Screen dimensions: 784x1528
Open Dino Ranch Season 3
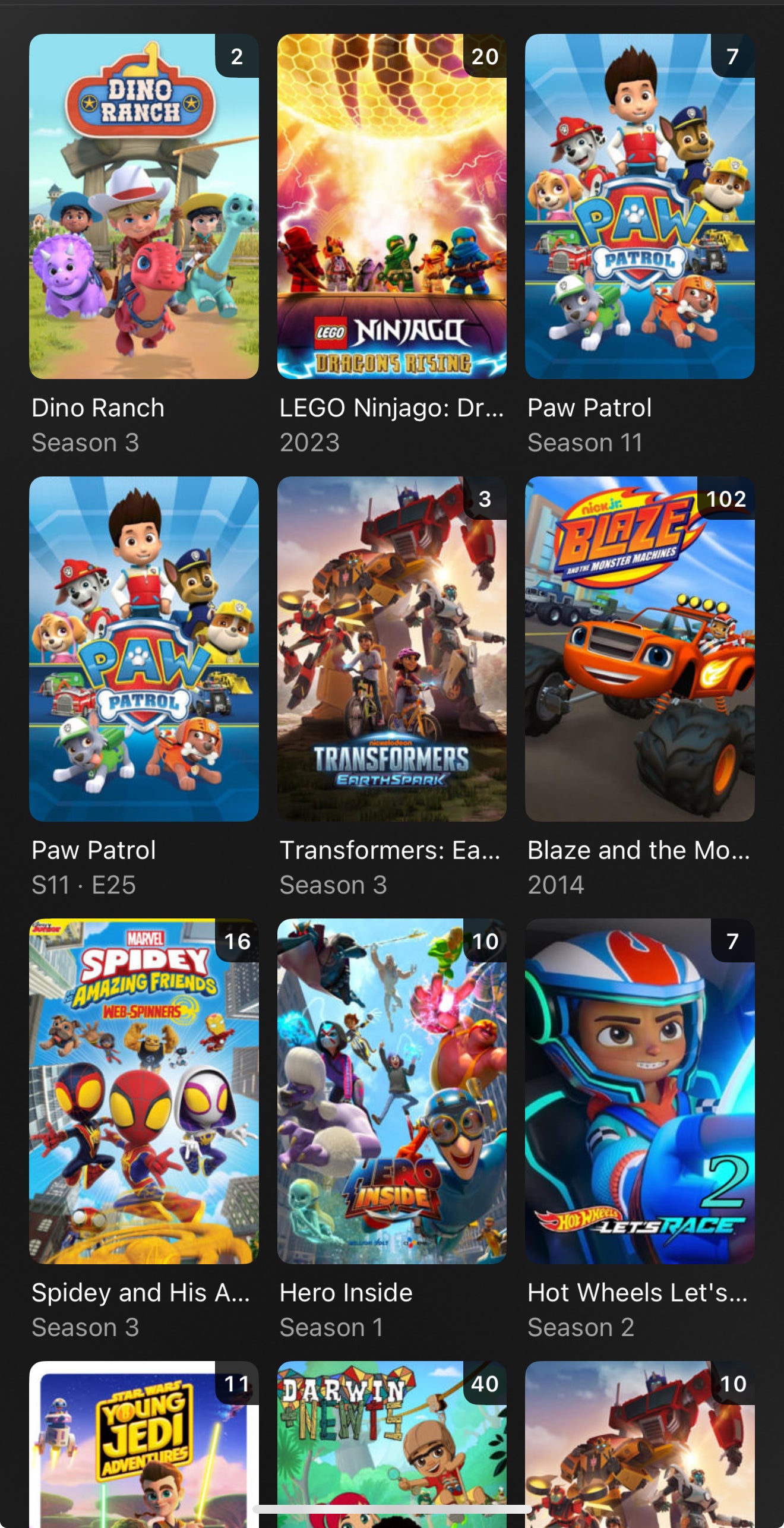144,206
